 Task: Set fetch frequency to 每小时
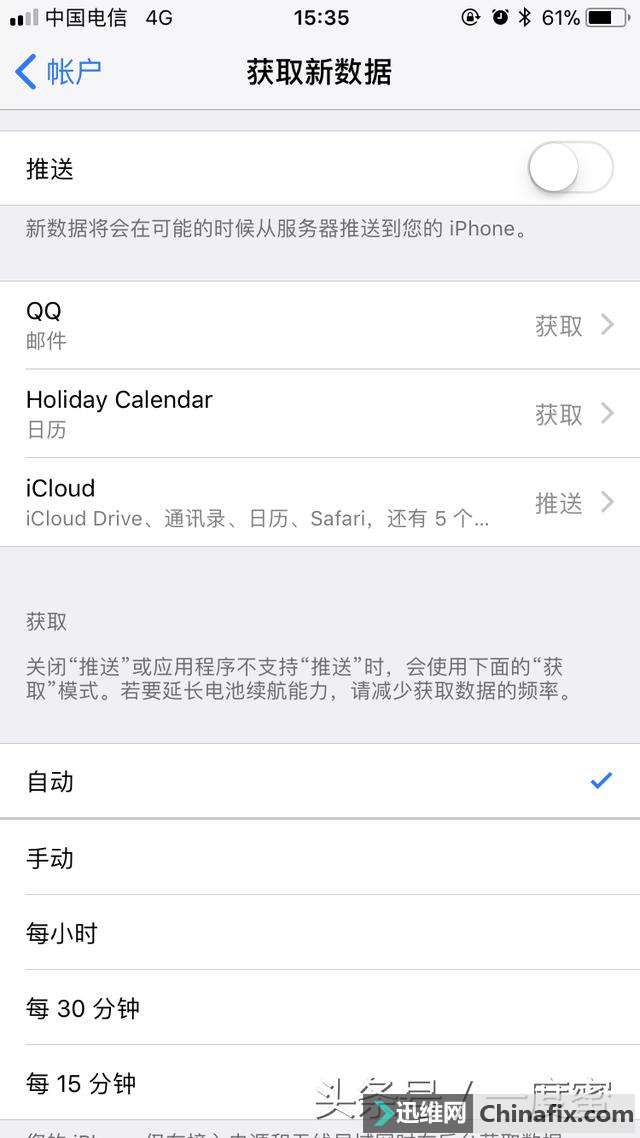pos(320,933)
